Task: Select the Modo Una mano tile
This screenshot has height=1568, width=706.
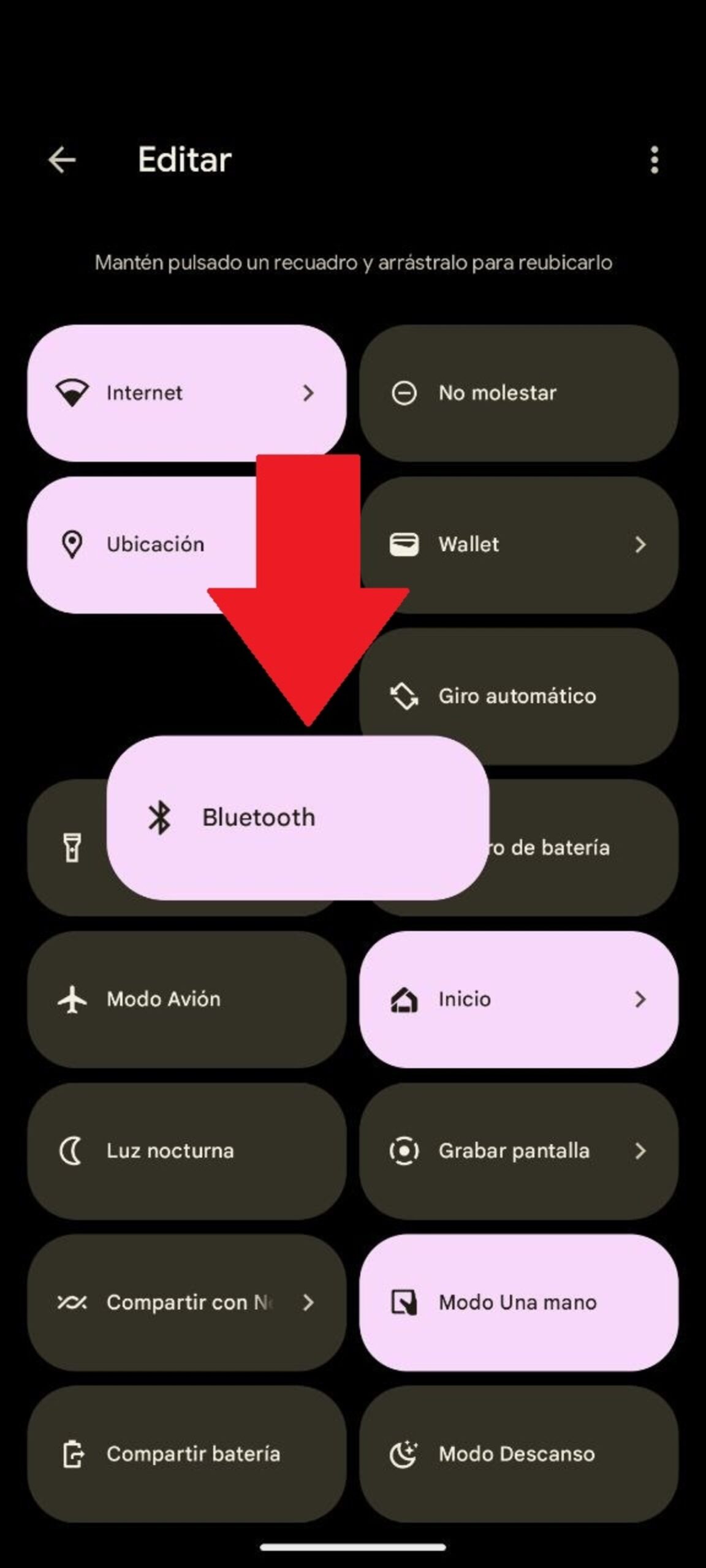Action: (x=518, y=1303)
